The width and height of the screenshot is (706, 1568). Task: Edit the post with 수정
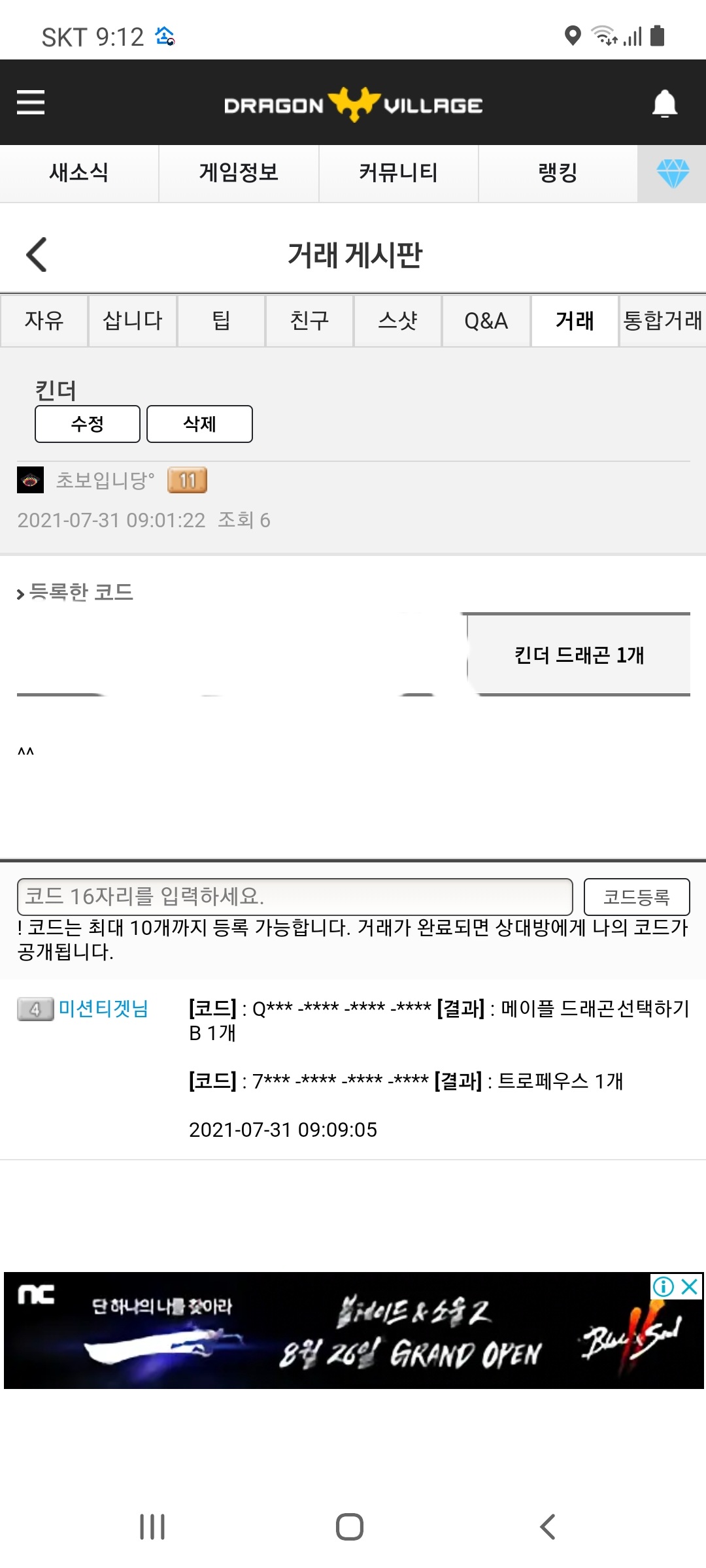point(88,424)
